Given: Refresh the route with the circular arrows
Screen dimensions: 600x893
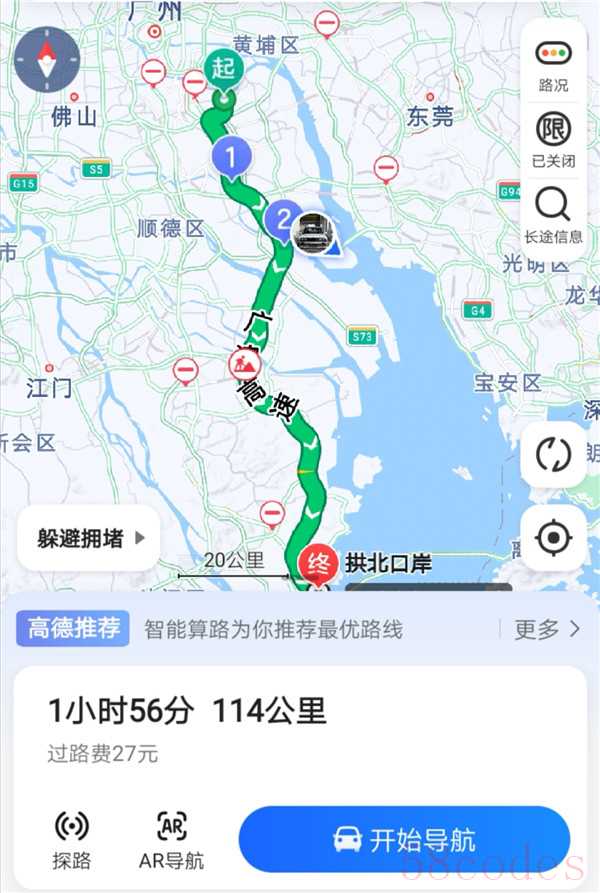Looking at the screenshot, I should pos(553,453).
